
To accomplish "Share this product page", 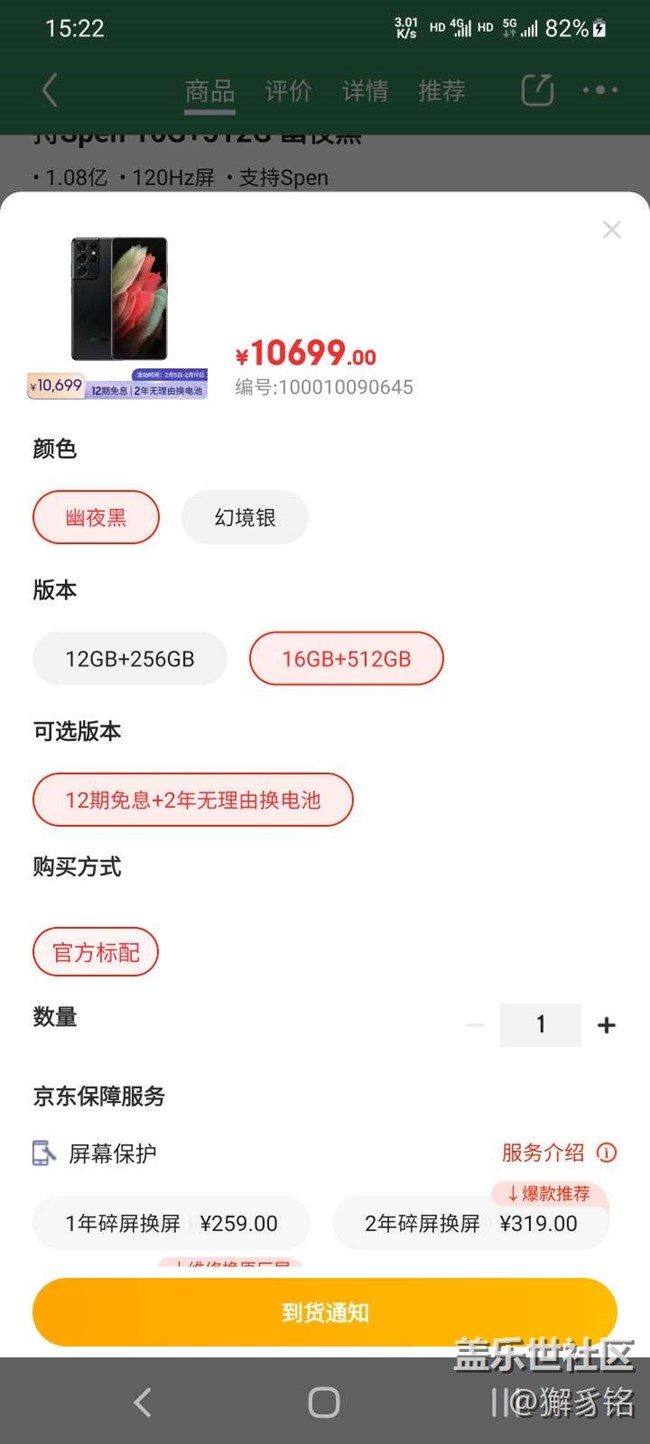I will [537, 90].
